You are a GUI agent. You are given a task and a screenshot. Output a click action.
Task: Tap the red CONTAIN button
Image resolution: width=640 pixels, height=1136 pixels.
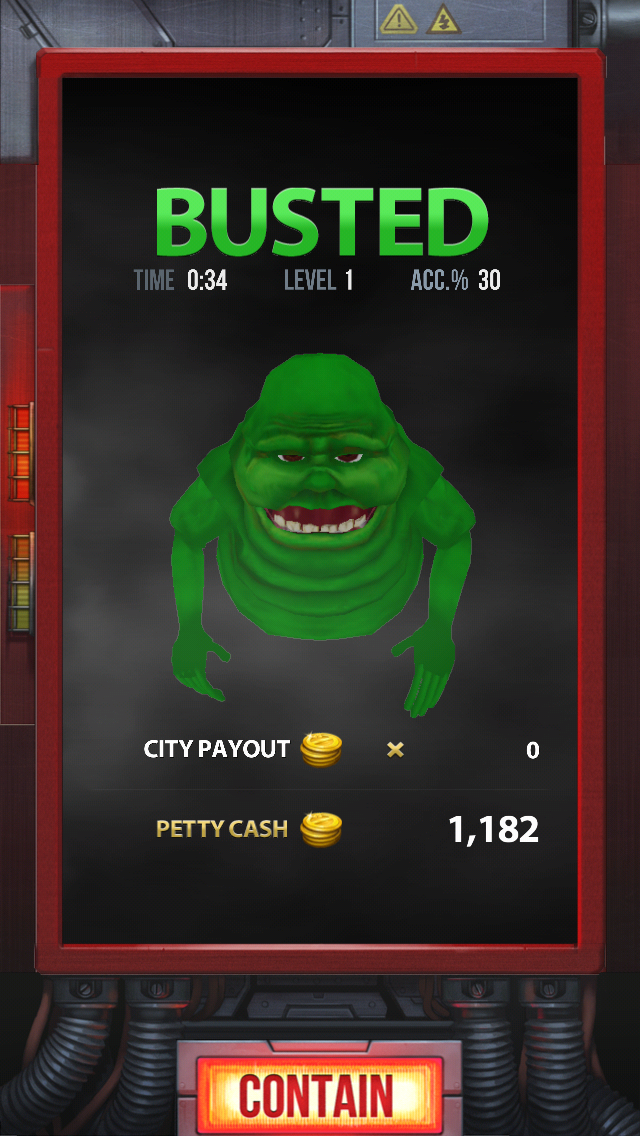click(319, 1094)
